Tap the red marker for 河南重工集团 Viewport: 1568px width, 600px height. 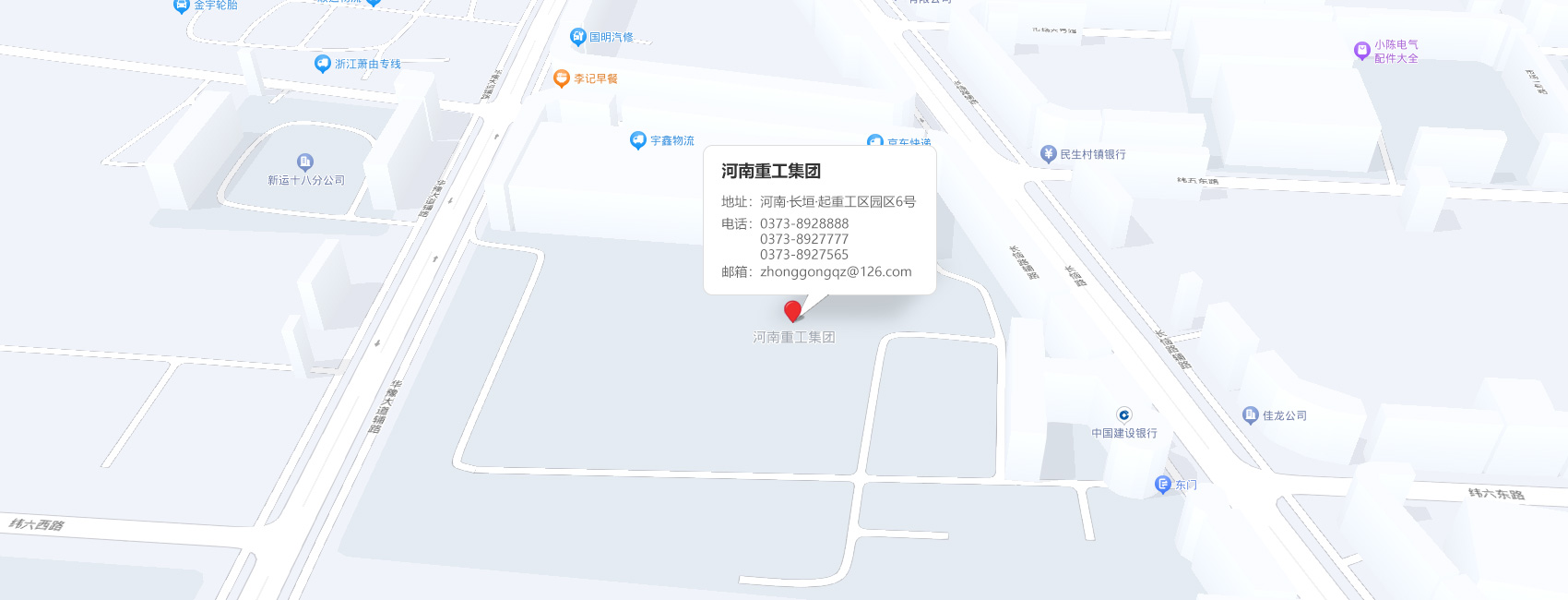[792, 311]
